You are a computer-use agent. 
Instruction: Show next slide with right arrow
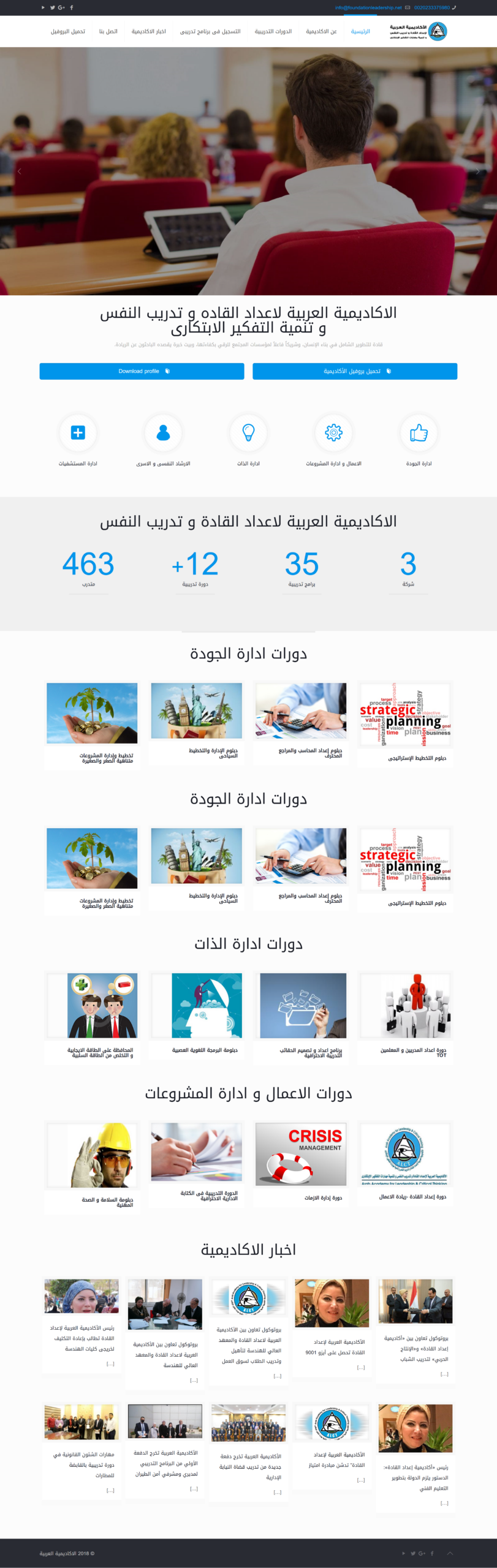tap(477, 171)
